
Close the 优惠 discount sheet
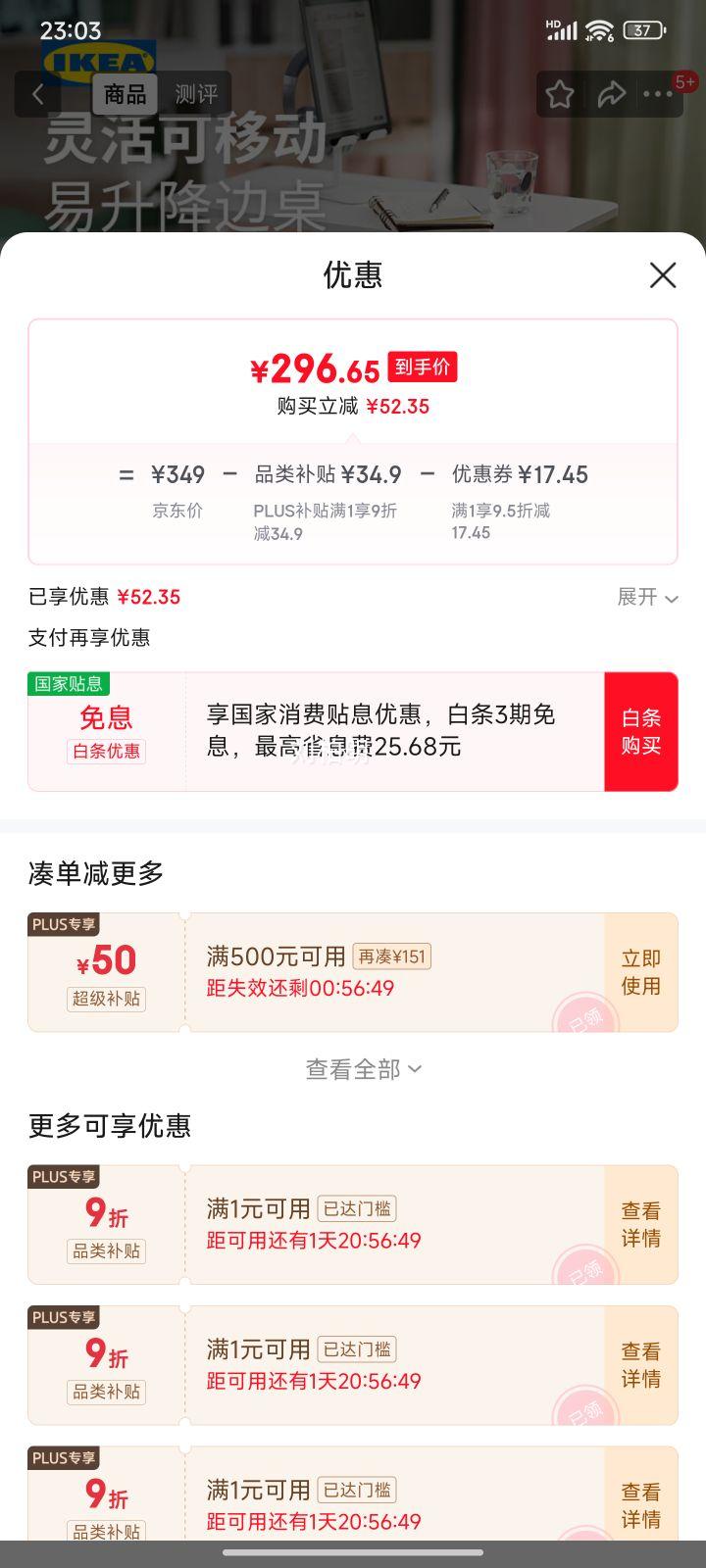pos(663,275)
